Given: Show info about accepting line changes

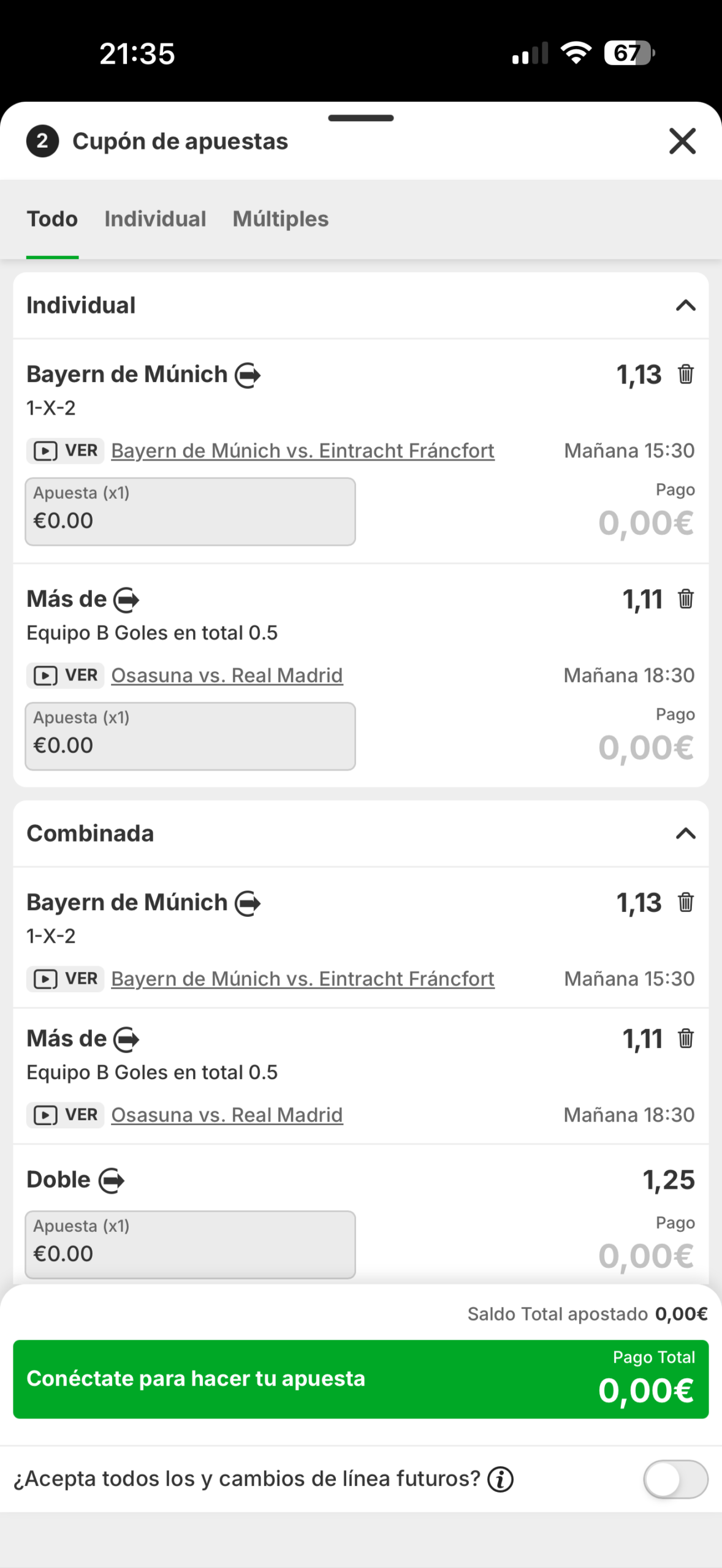Looking at the screenshot, I should point(500,1479).
